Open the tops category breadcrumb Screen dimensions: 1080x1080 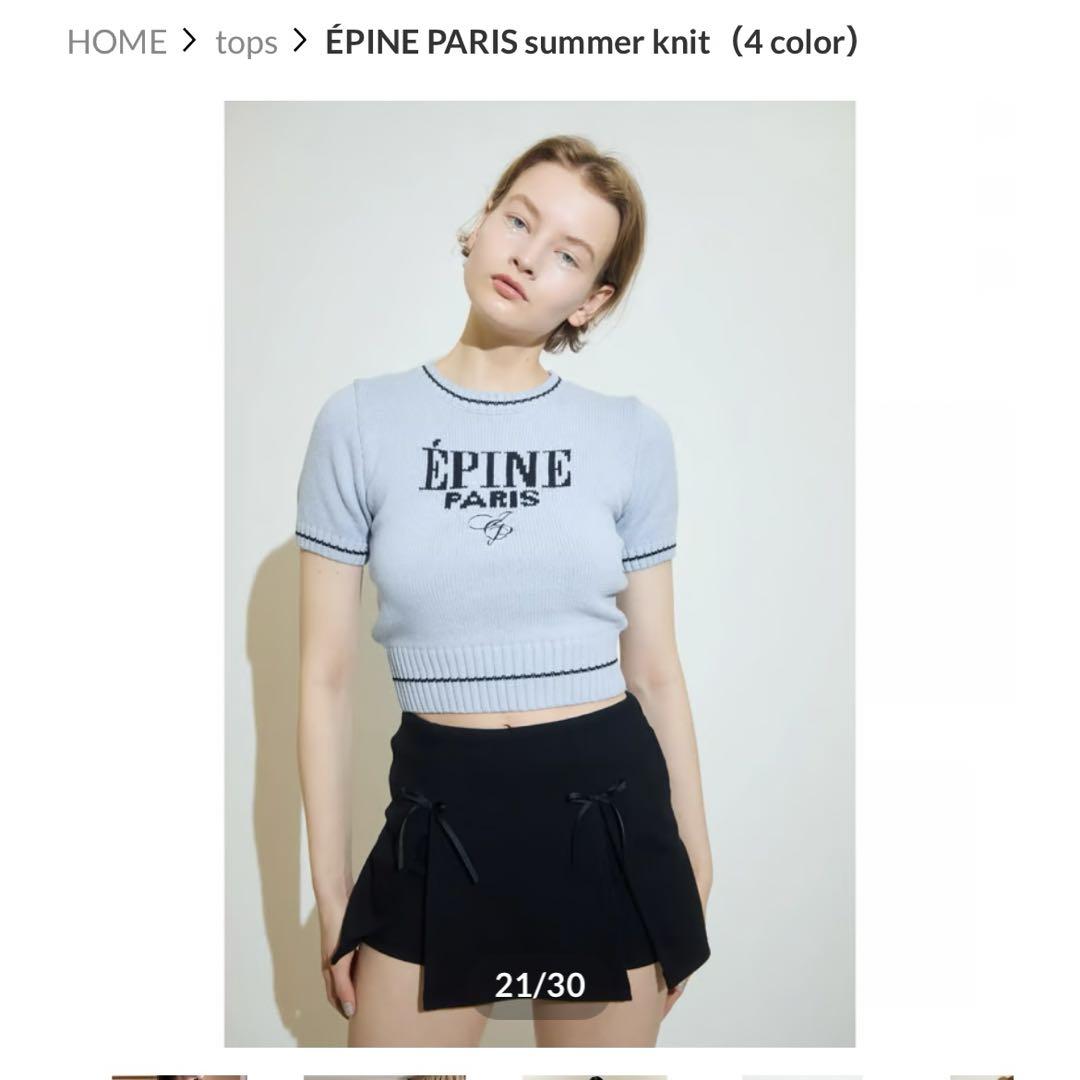pyautogui.click(x=246, y=42)
